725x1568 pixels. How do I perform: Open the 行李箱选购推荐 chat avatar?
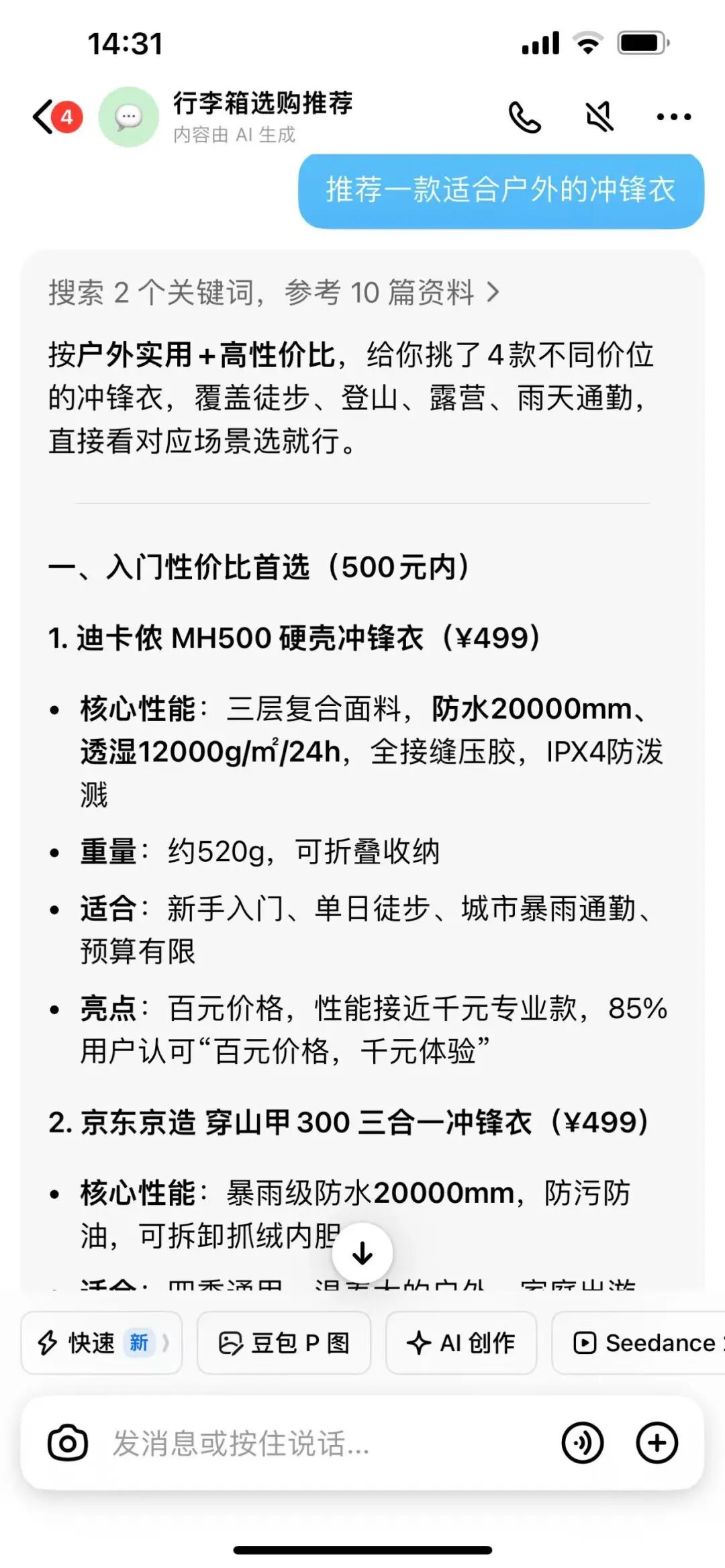[128, 117]
